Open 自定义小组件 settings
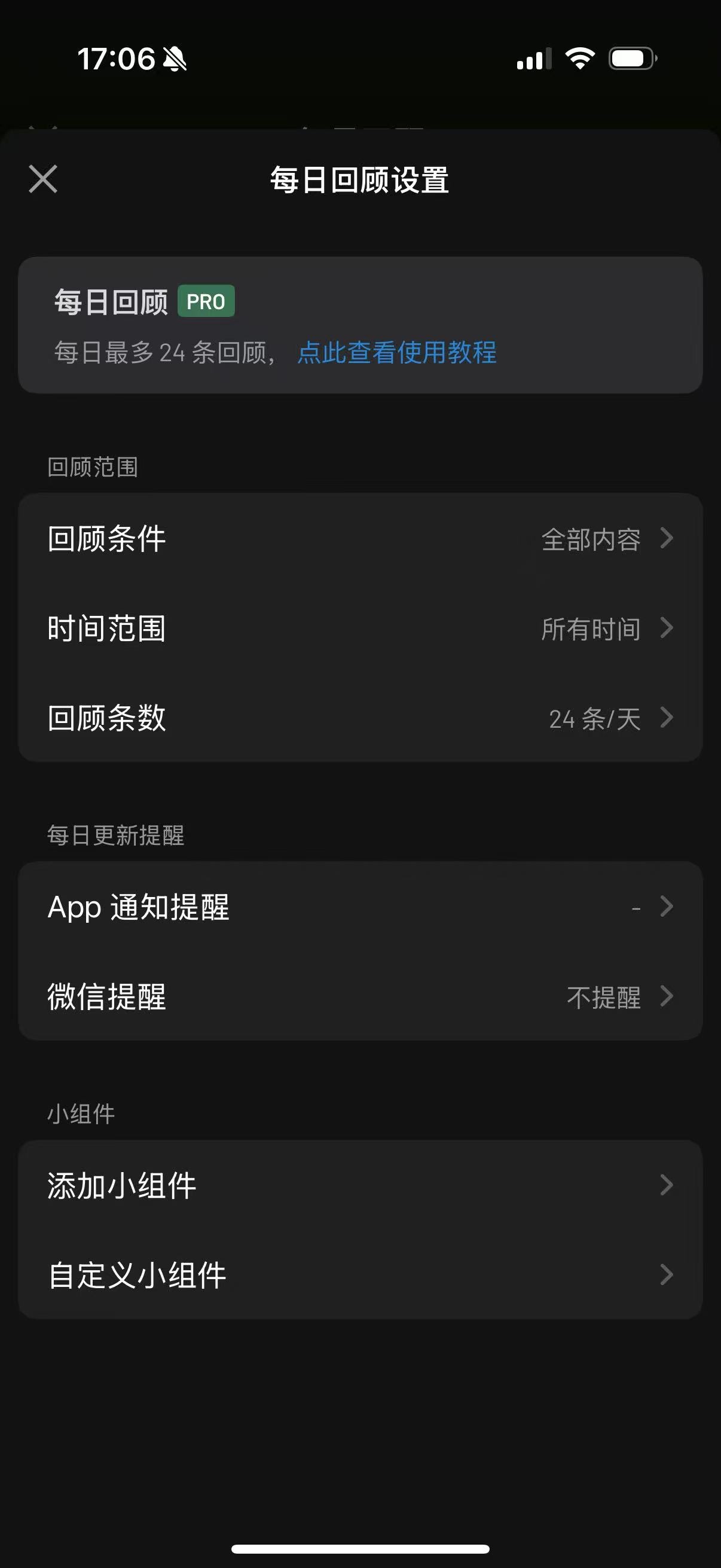 [360, 1274]
